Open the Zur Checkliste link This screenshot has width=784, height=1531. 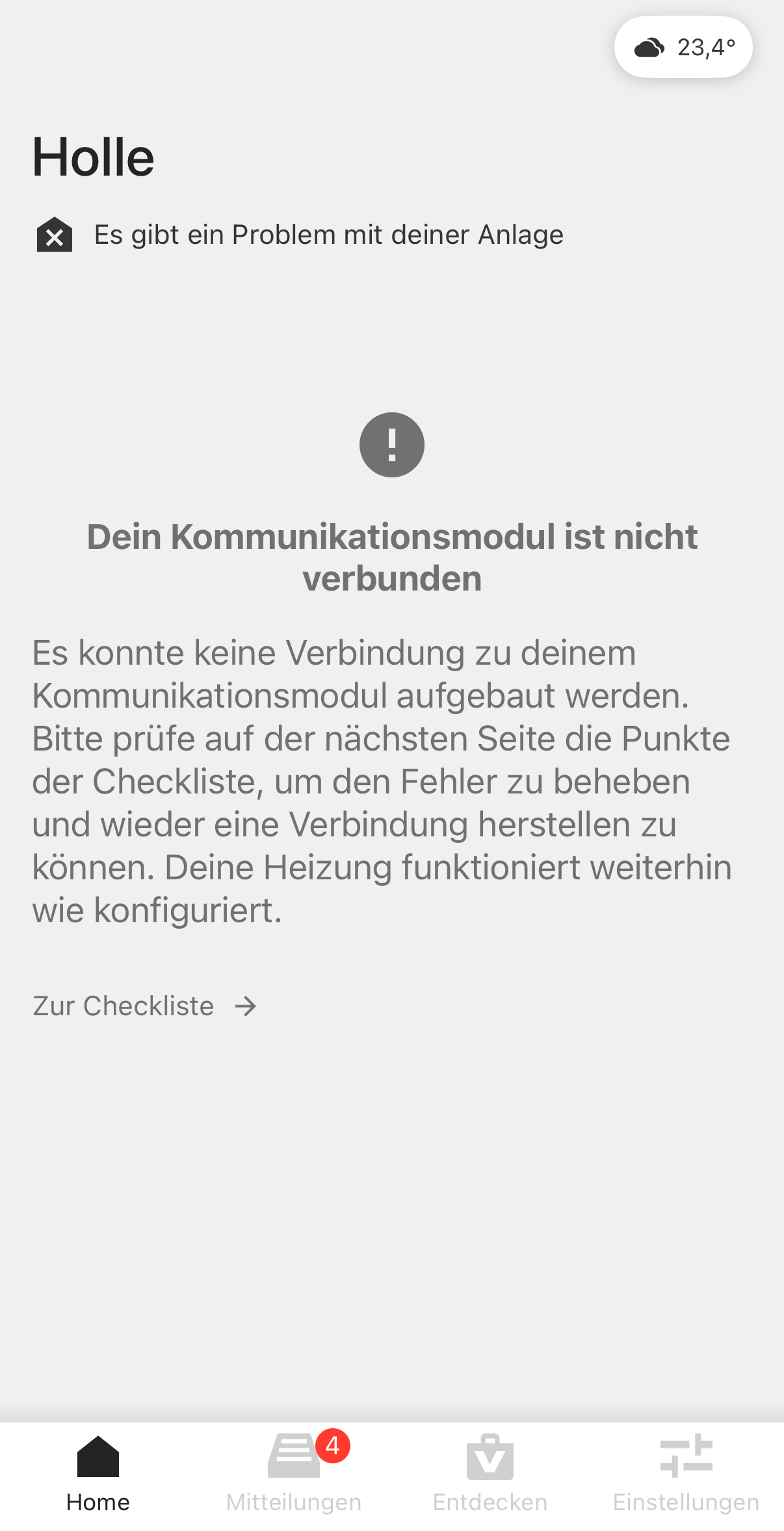click(x=146, y=1006)
